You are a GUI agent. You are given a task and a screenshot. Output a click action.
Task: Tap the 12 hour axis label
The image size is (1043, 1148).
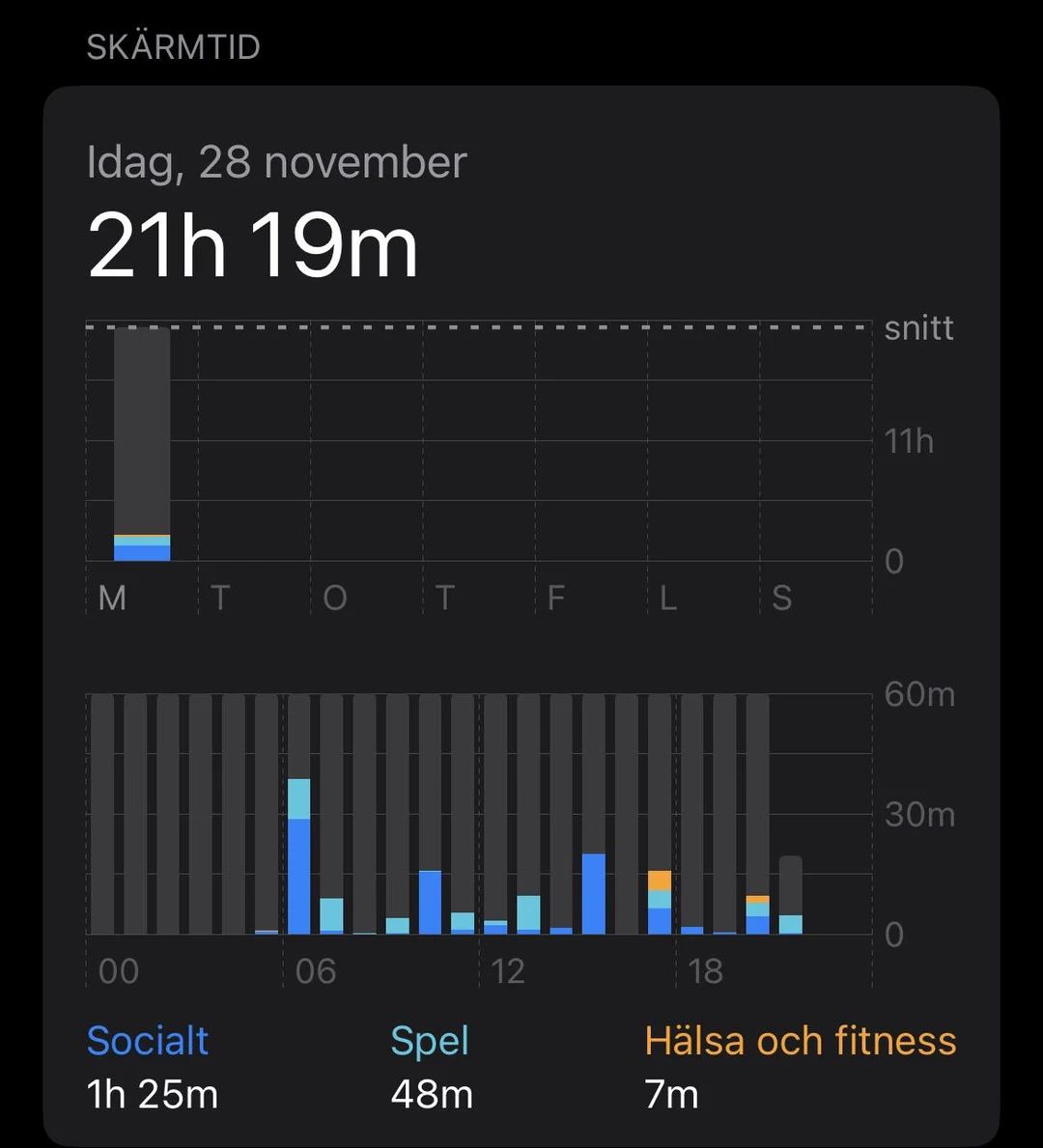click(x=509, y=972)
